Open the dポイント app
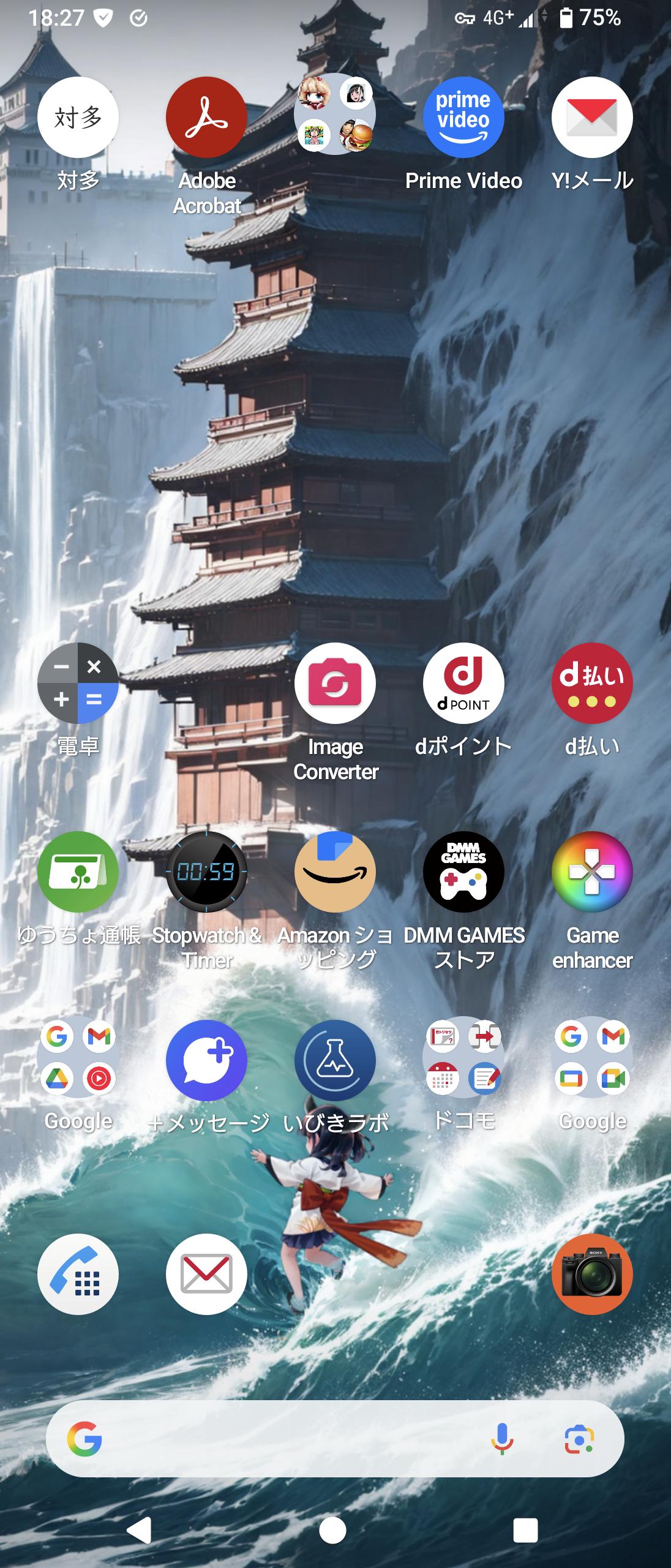 click(x=463, y=683)
